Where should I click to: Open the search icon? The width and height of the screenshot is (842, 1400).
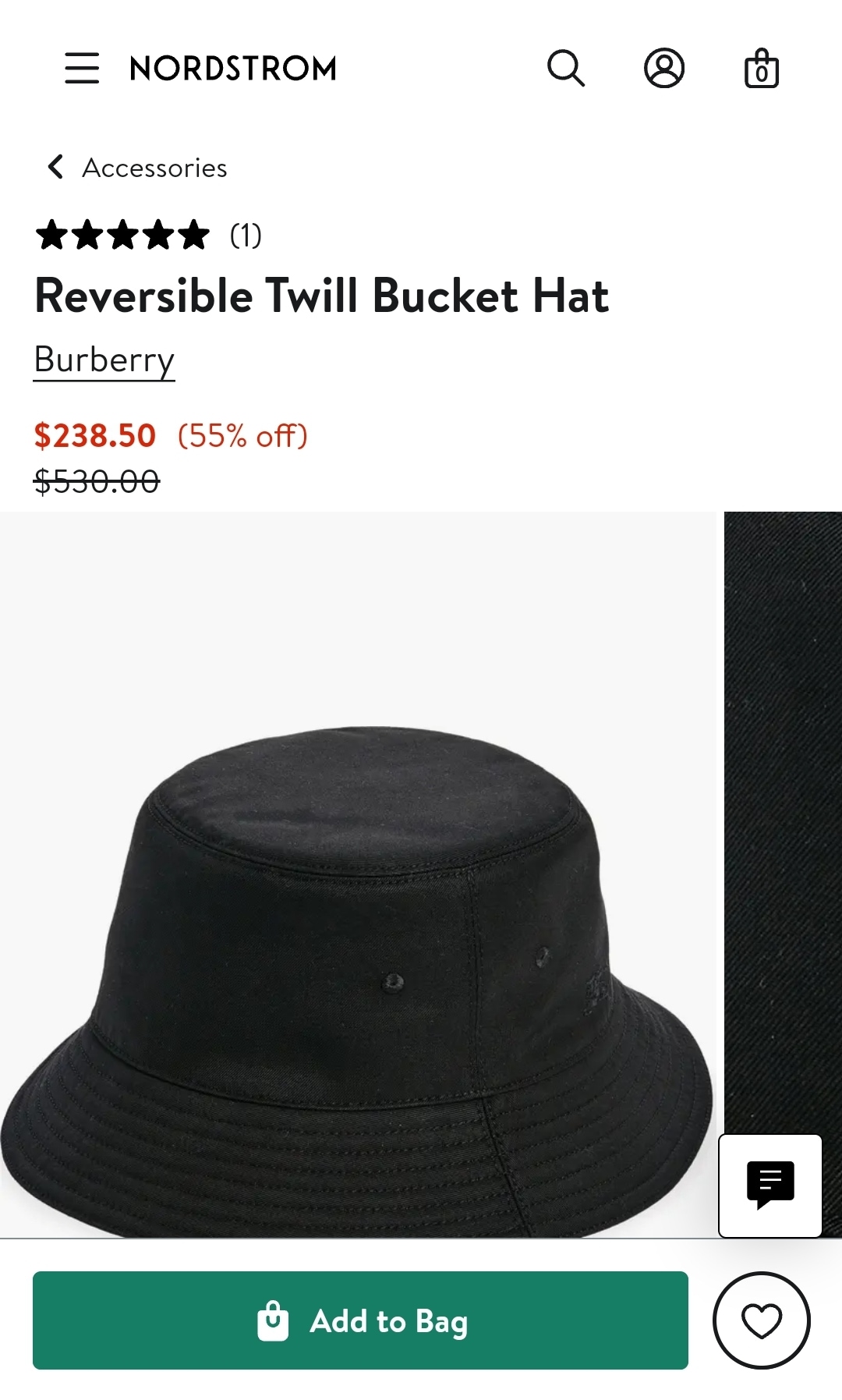tap(566, 69)
